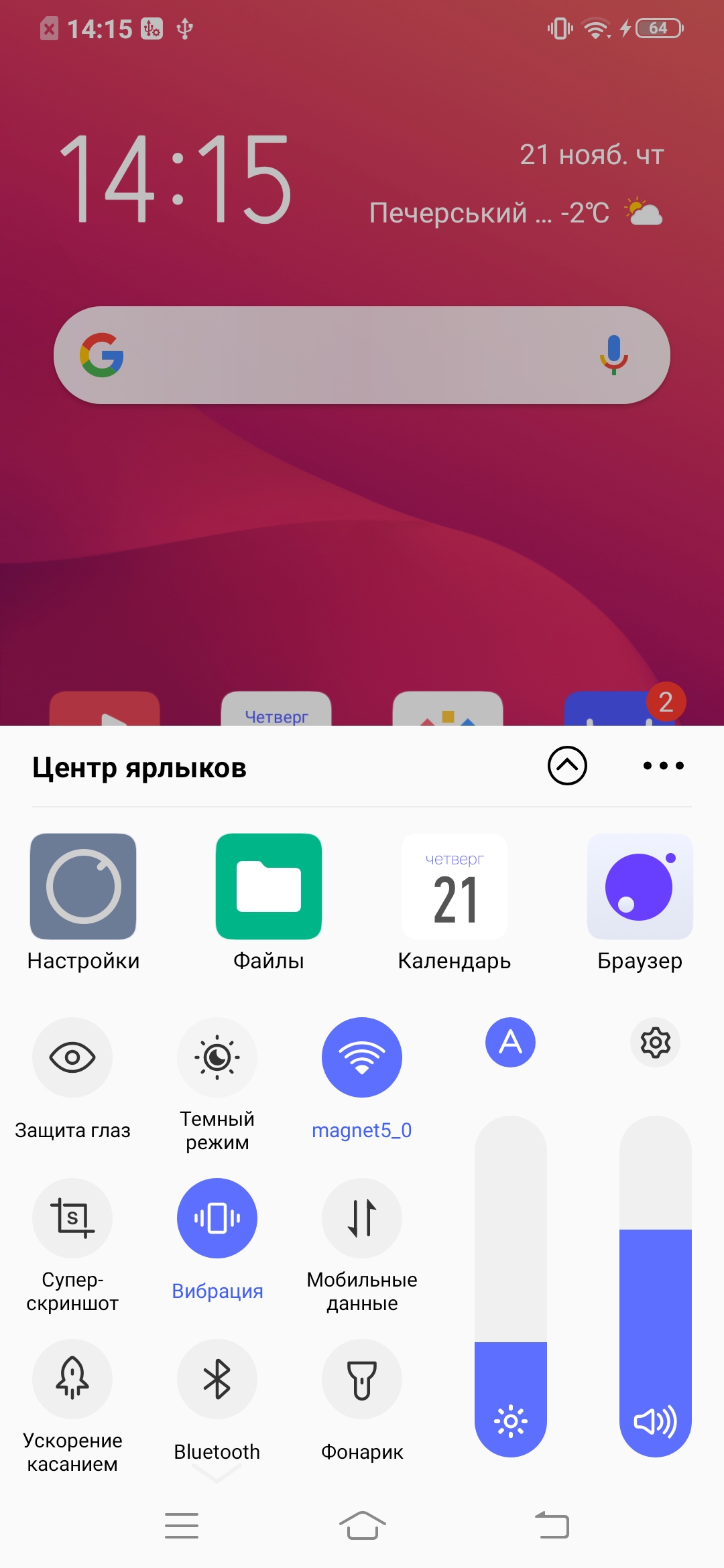Enable Мобильные данные
724x1568 pixels.
[x=362, y=1218]
